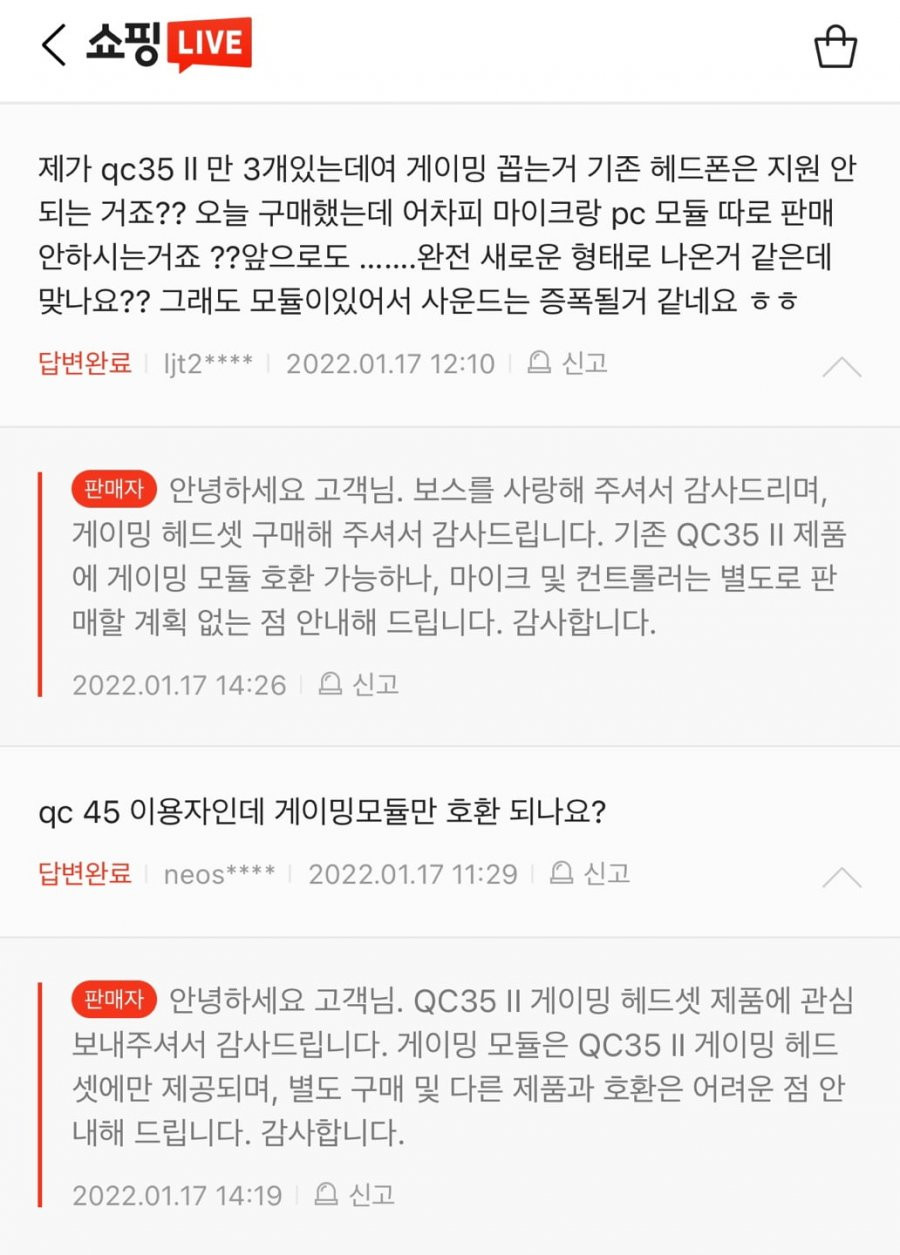This screenshot has width=900, height=1255.
Task: Open the 쇼핑 LIVE home logo
Action: pyautogui.click(x=168, y=44)
